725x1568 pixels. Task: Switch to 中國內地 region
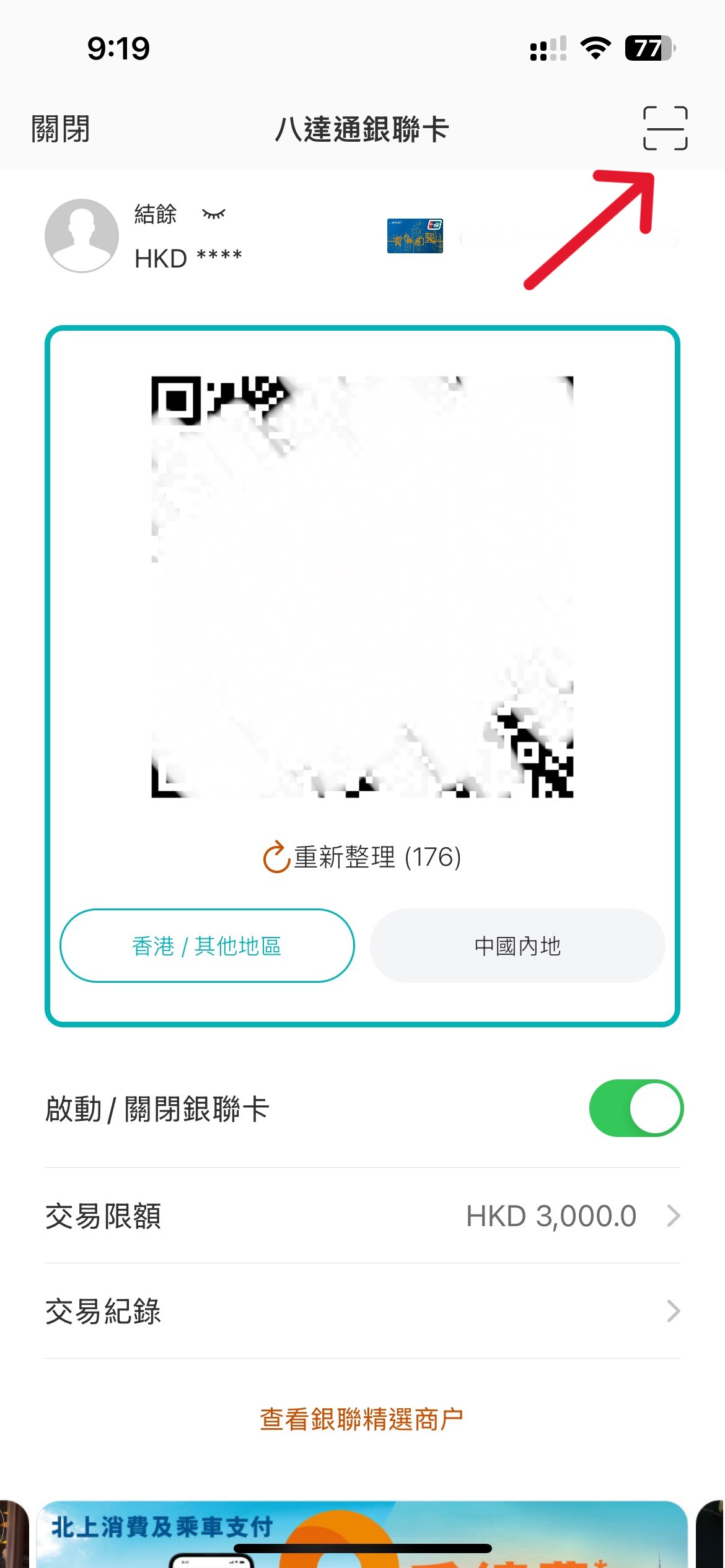pos(517,946)
